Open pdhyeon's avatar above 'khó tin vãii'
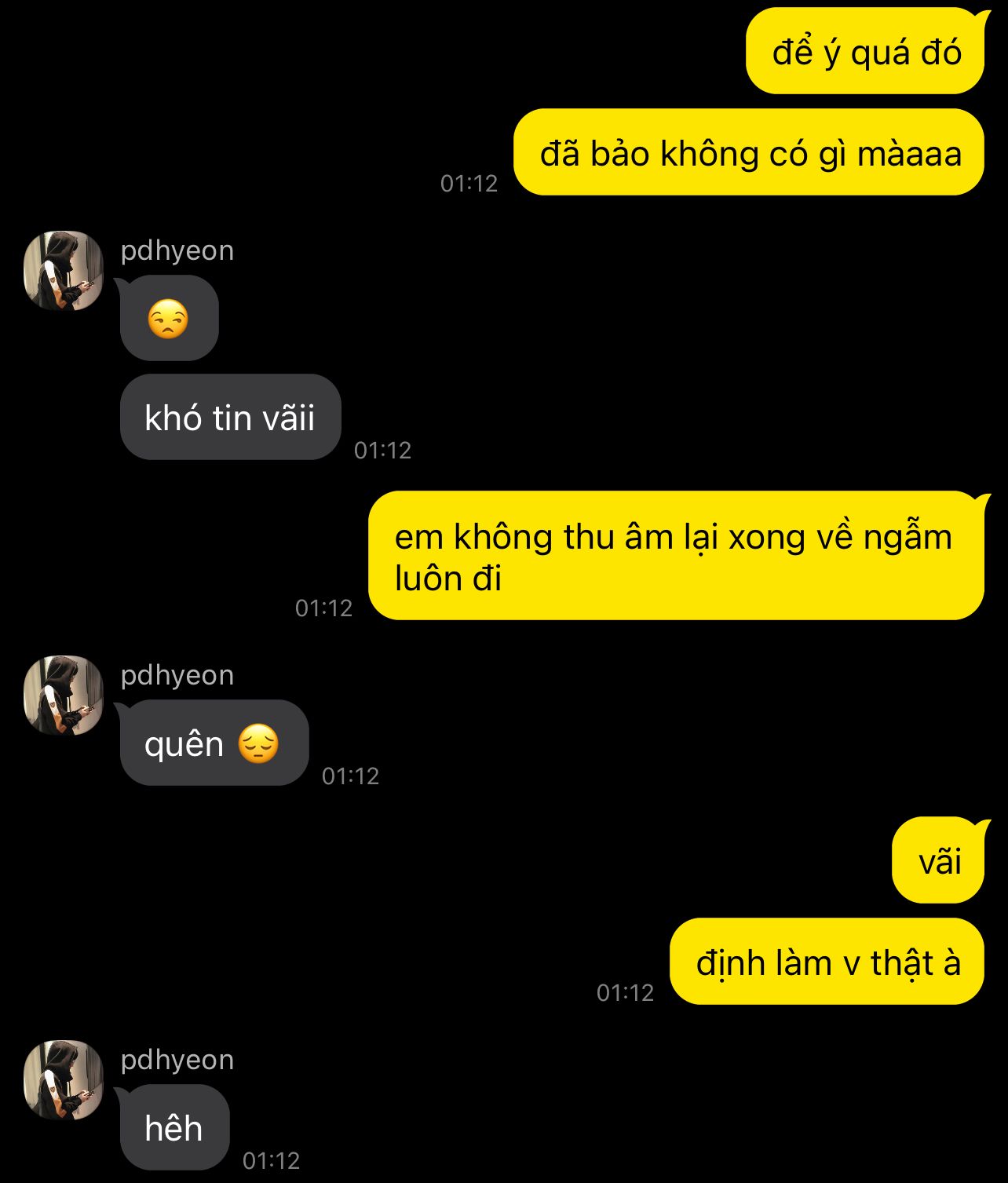 pos(64,270)
